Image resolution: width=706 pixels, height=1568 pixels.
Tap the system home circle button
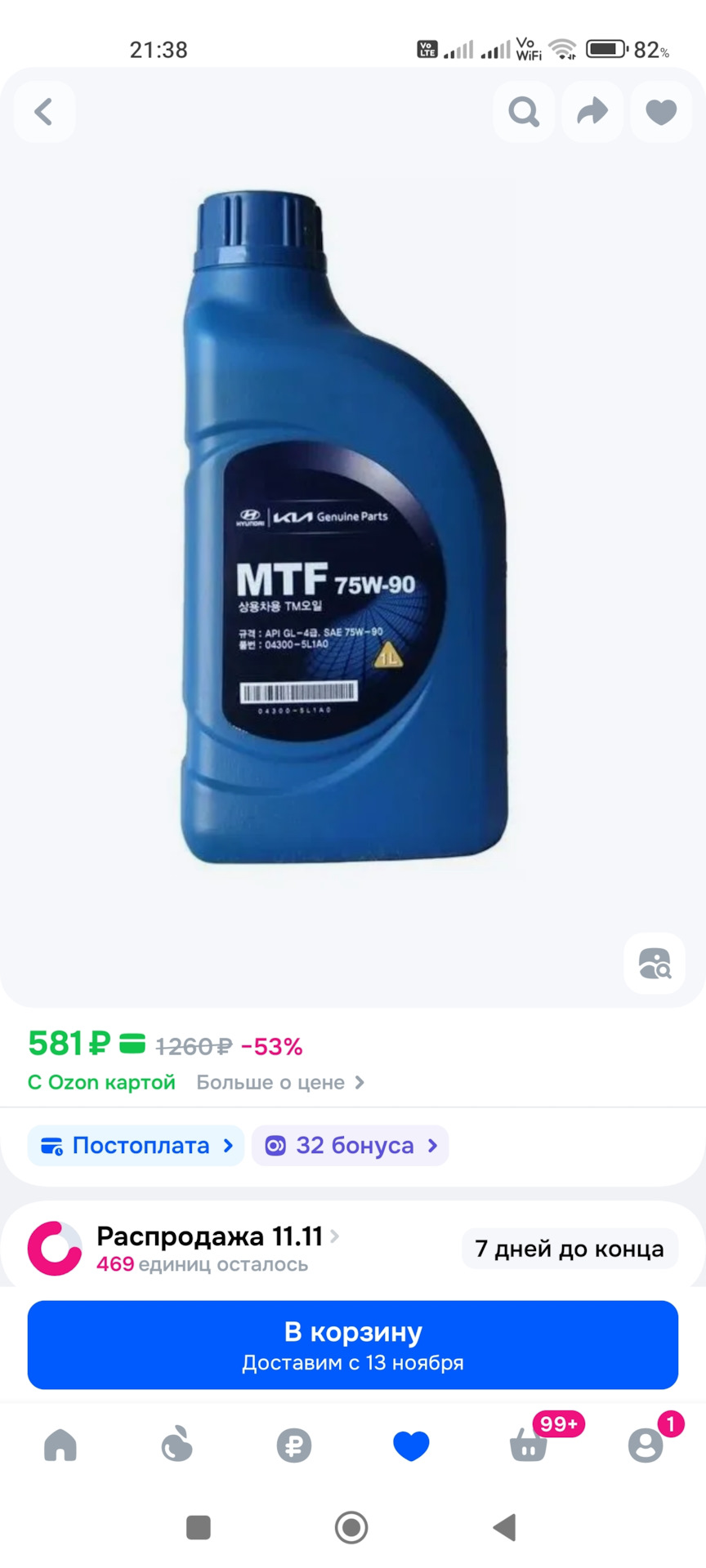[x=352, y=1527]
